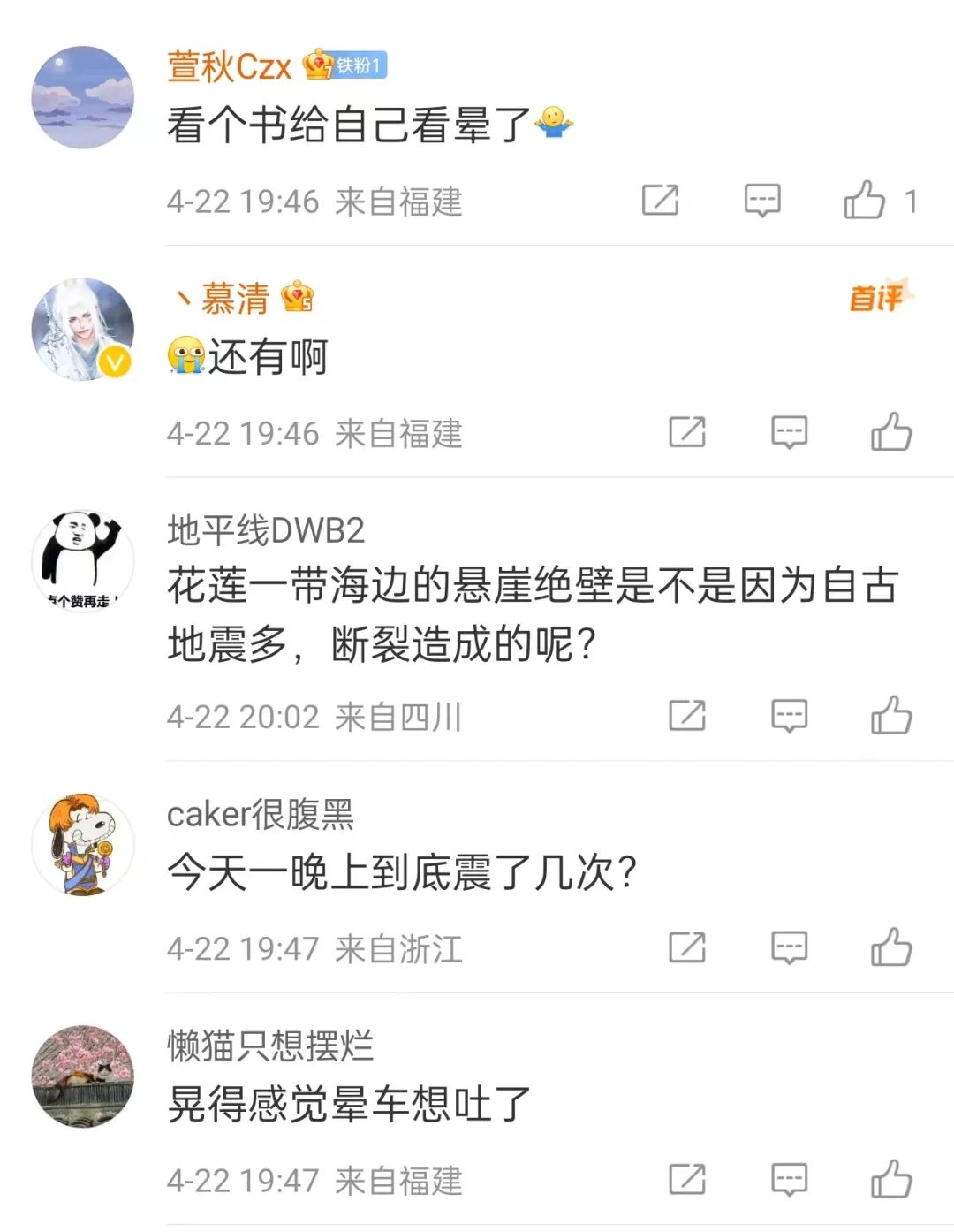The width and height of the screenshot is (954, 1232).
Task: Open 地平线DWB2's panda avatar
Action: [x=83, y=560]
